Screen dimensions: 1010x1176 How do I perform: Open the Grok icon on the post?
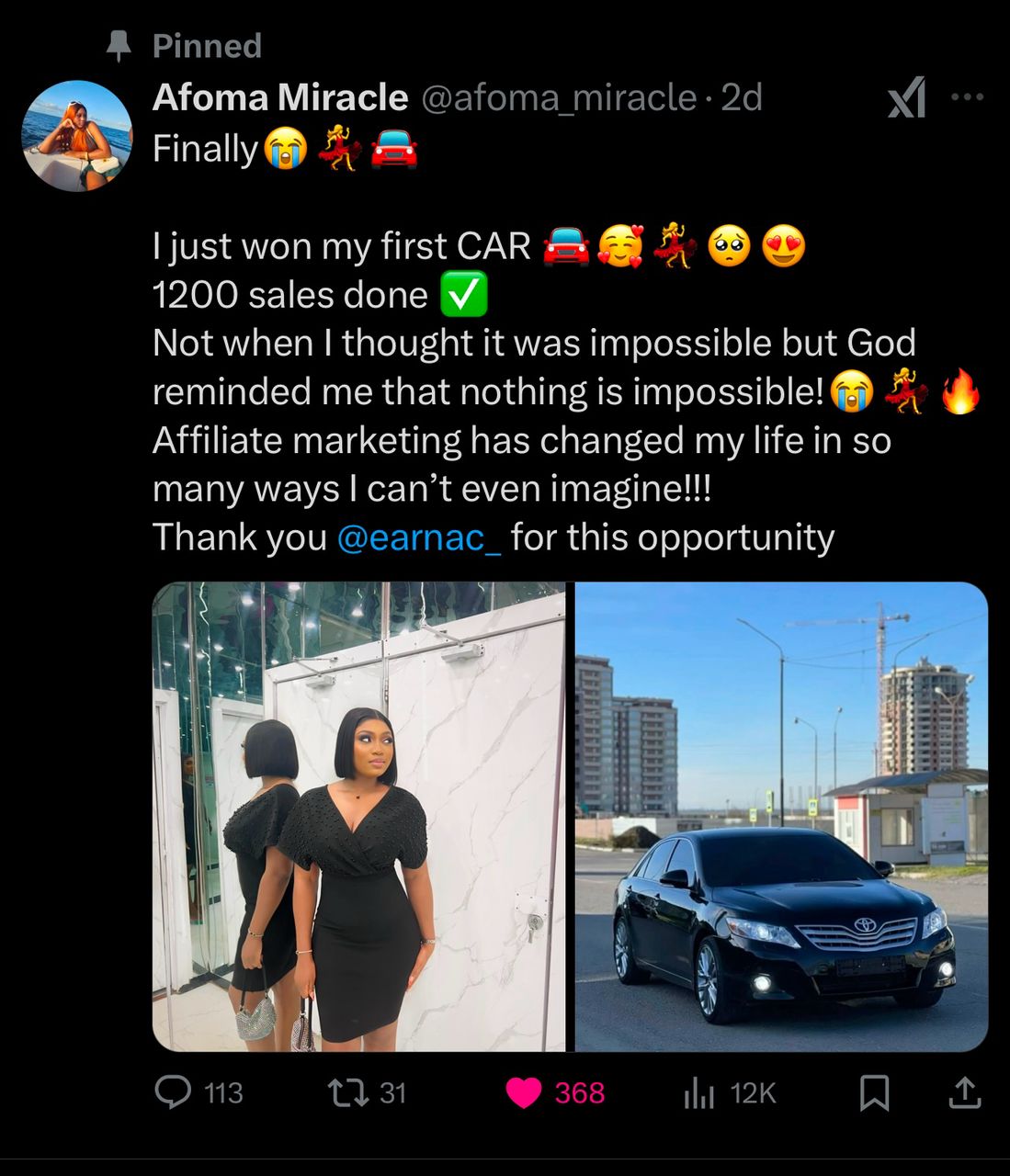tap(906, 97)
